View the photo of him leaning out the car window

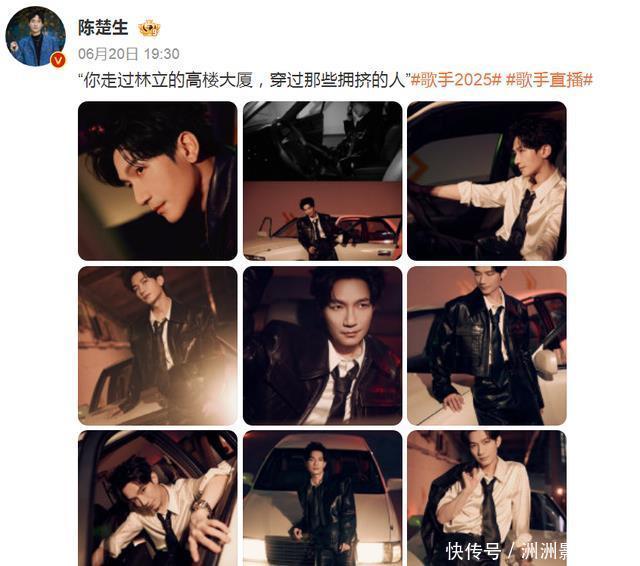(157, 497)
